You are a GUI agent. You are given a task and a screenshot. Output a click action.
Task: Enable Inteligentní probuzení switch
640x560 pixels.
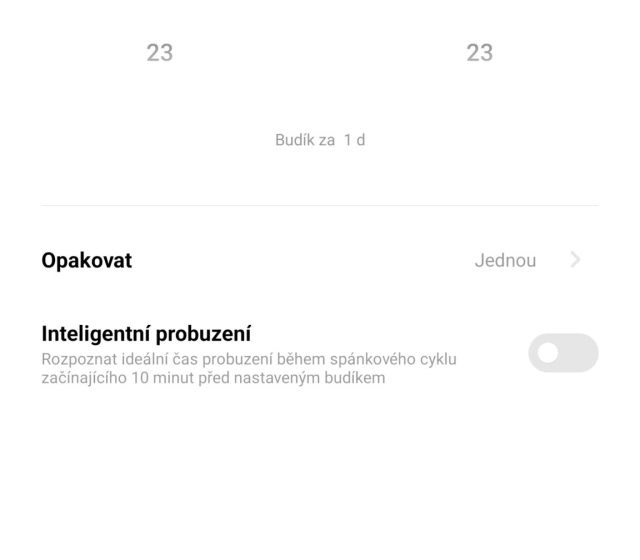(563, 353)
